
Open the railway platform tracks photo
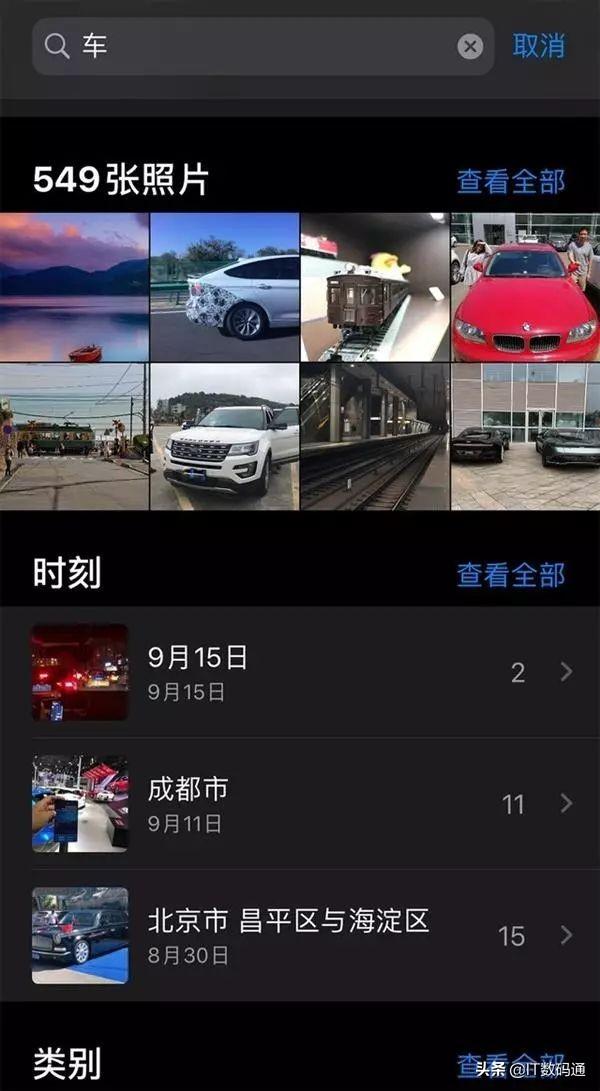coord(375,436)
